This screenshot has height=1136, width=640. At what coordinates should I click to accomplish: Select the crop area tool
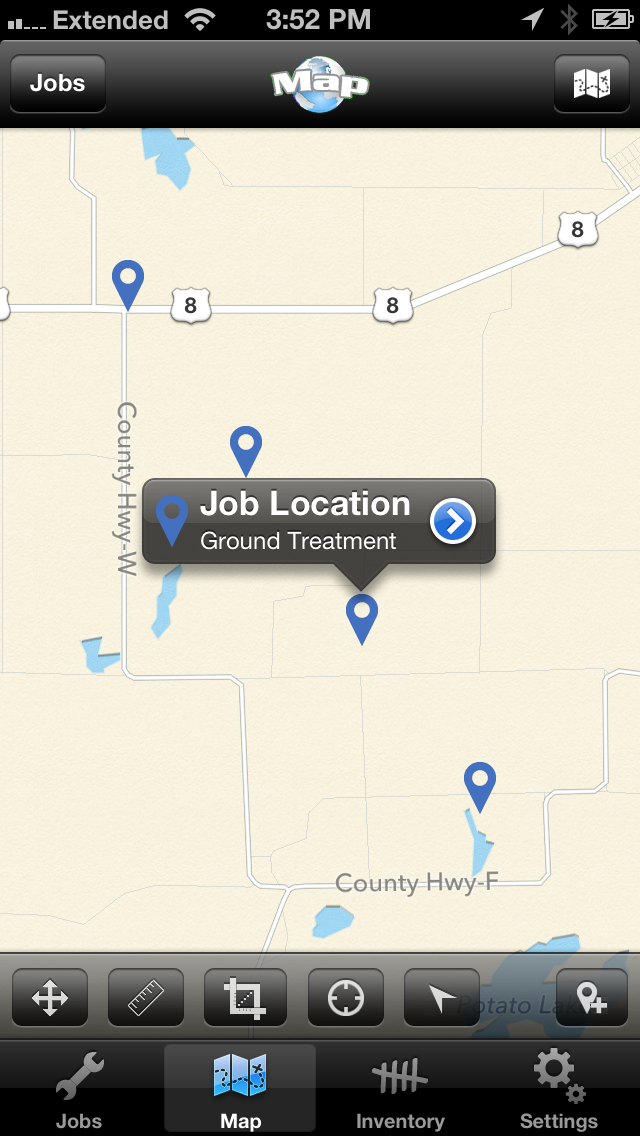coord(245,998)
